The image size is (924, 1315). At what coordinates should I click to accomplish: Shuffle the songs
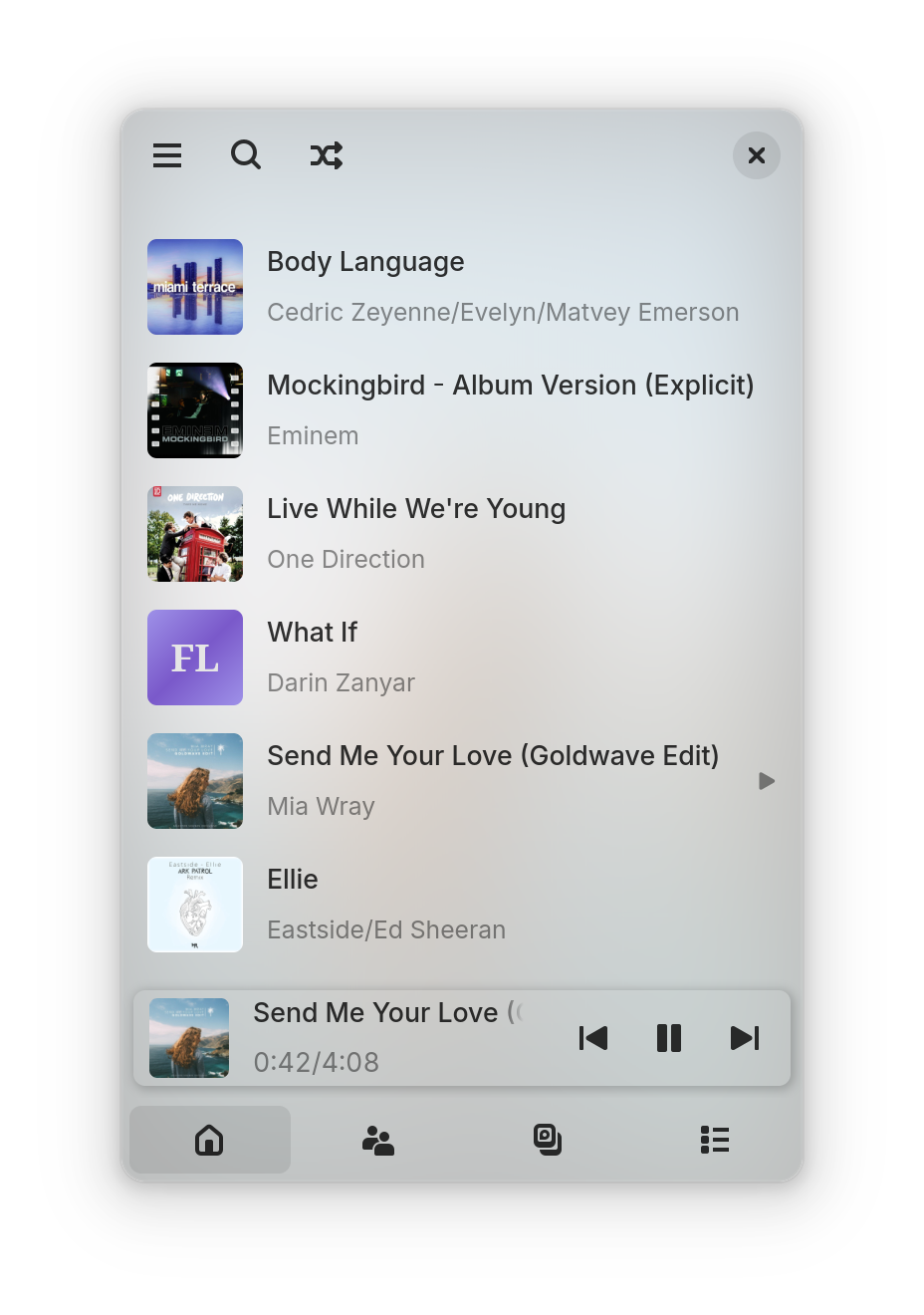click(x=327, y=155)
